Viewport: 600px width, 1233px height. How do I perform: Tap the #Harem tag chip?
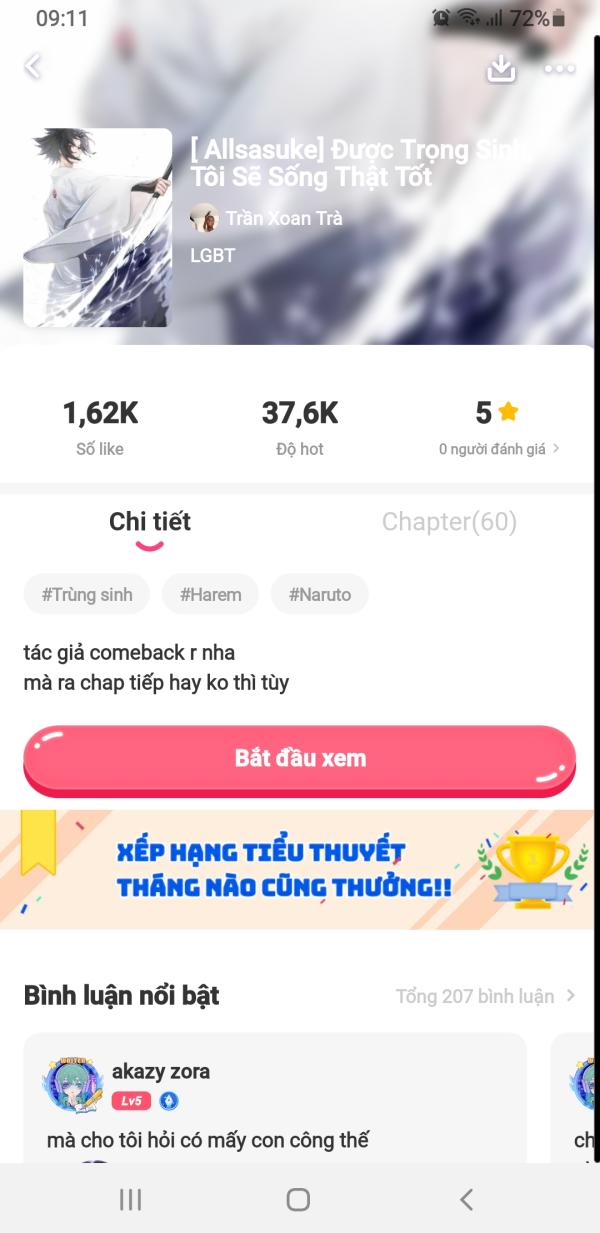tap(210, 594)
